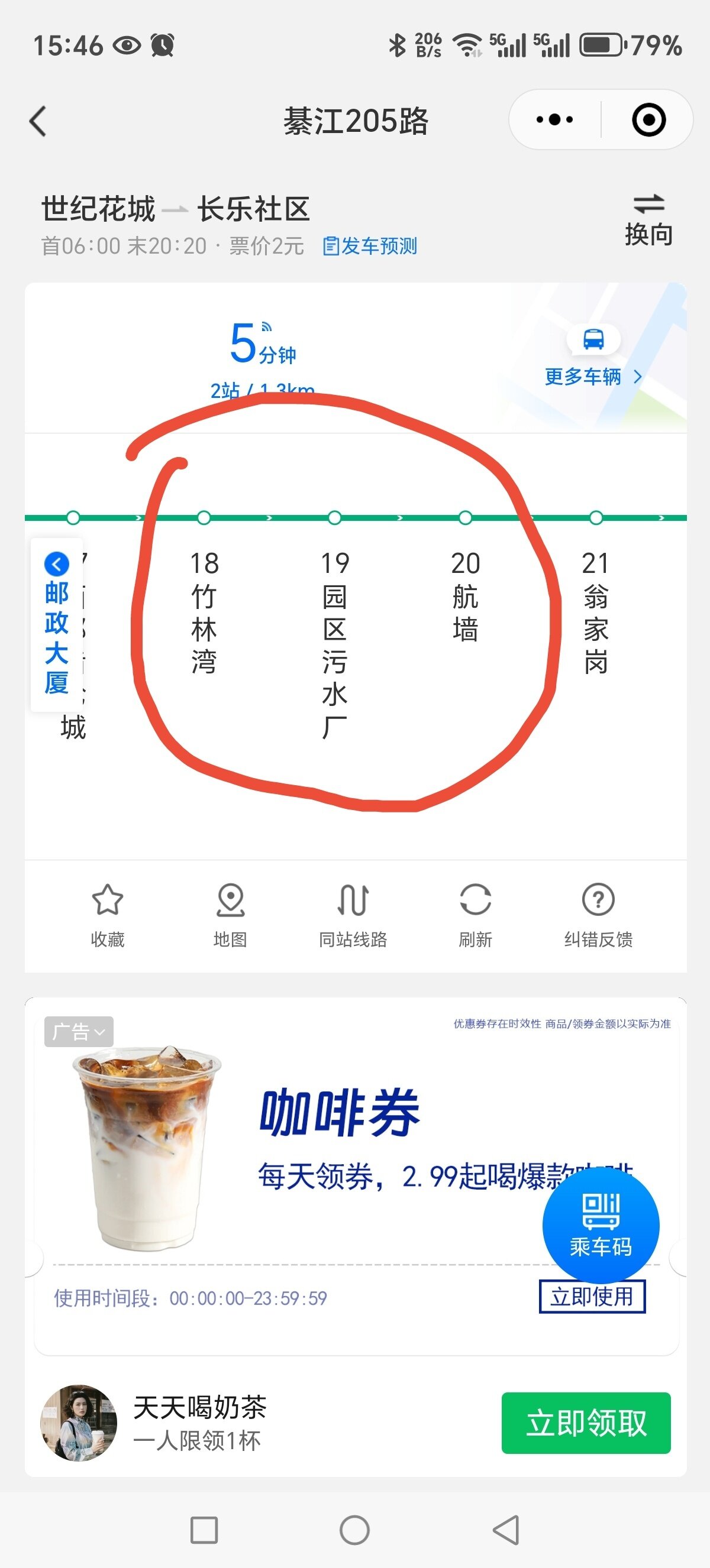Open the 乘车码 ride code button
Image resolution: width=710 pixels, height=1568 pixels.
click(601, 1224)
